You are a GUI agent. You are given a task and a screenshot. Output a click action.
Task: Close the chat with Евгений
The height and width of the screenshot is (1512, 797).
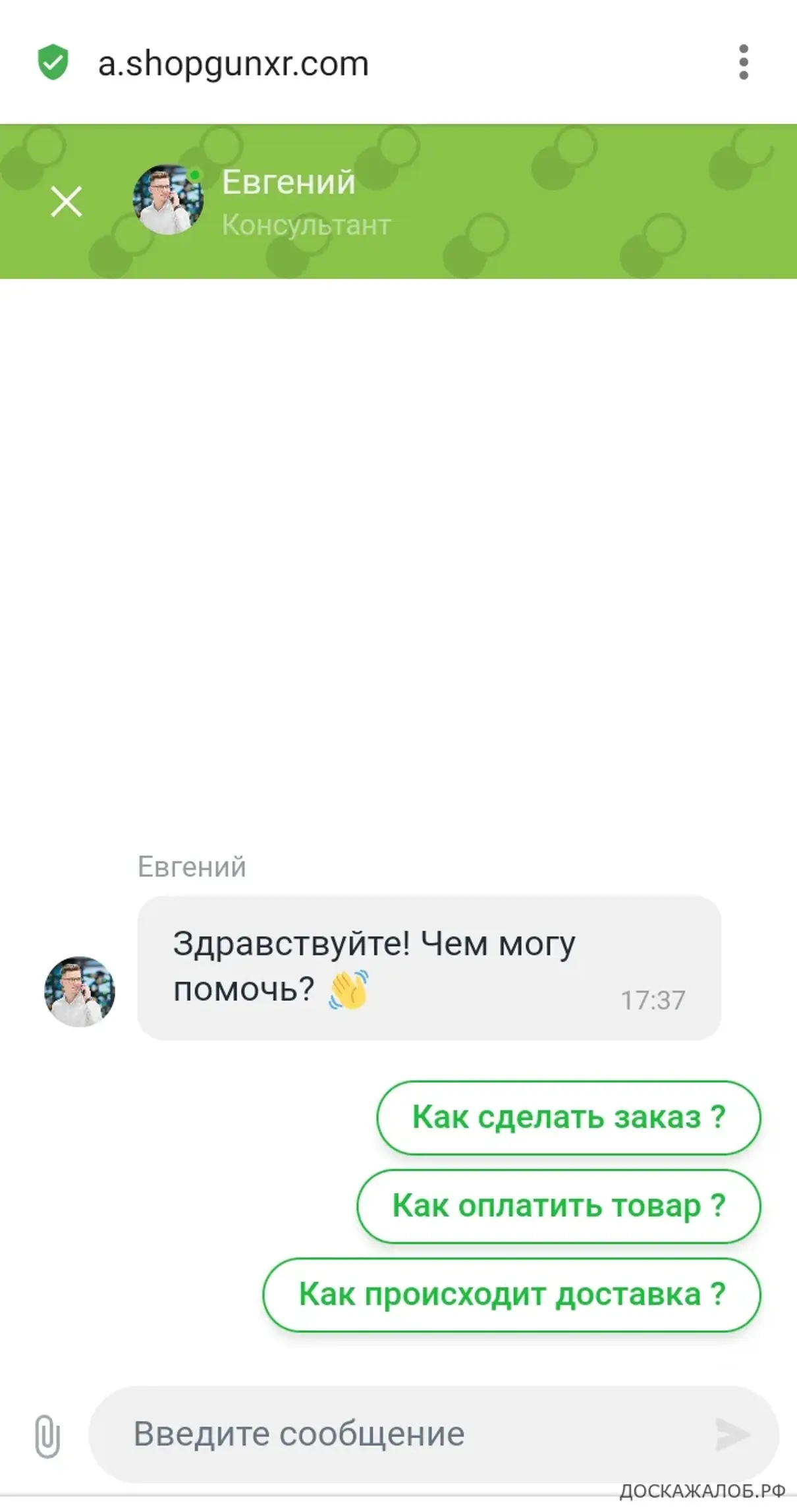(67, 202)
